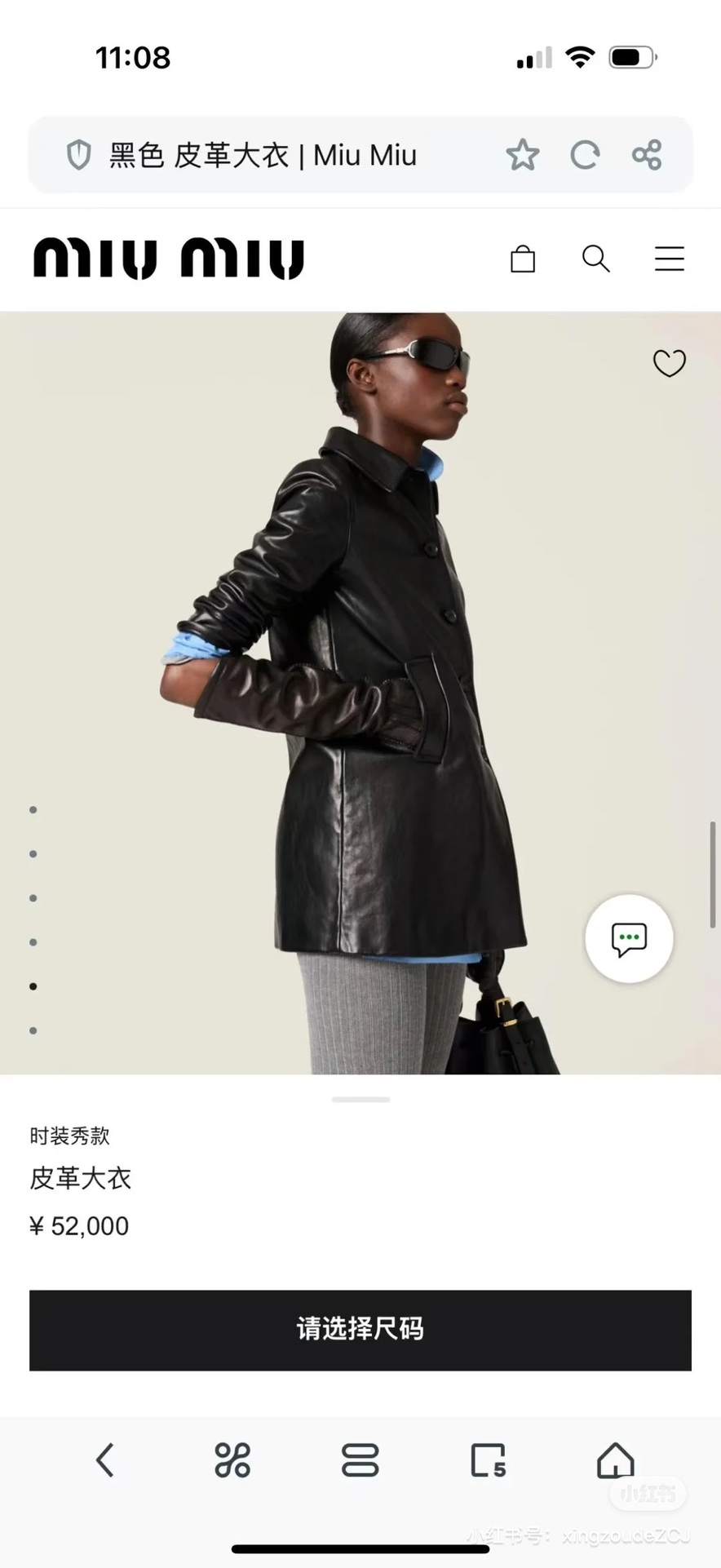Open the shopping bag
Screen dimensions: 721x1568
(523, 259)
